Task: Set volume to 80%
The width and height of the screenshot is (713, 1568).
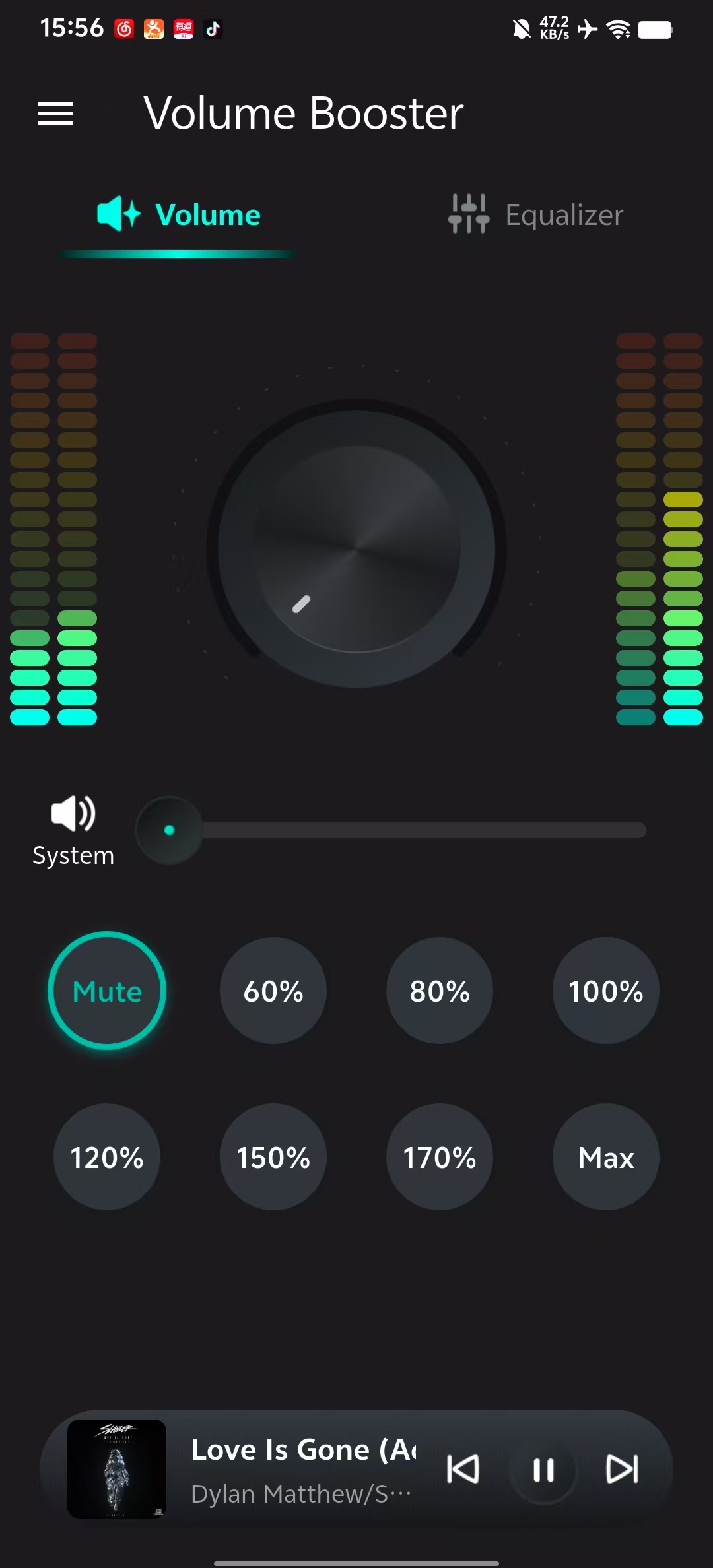Action: click(x=440, y=991)
